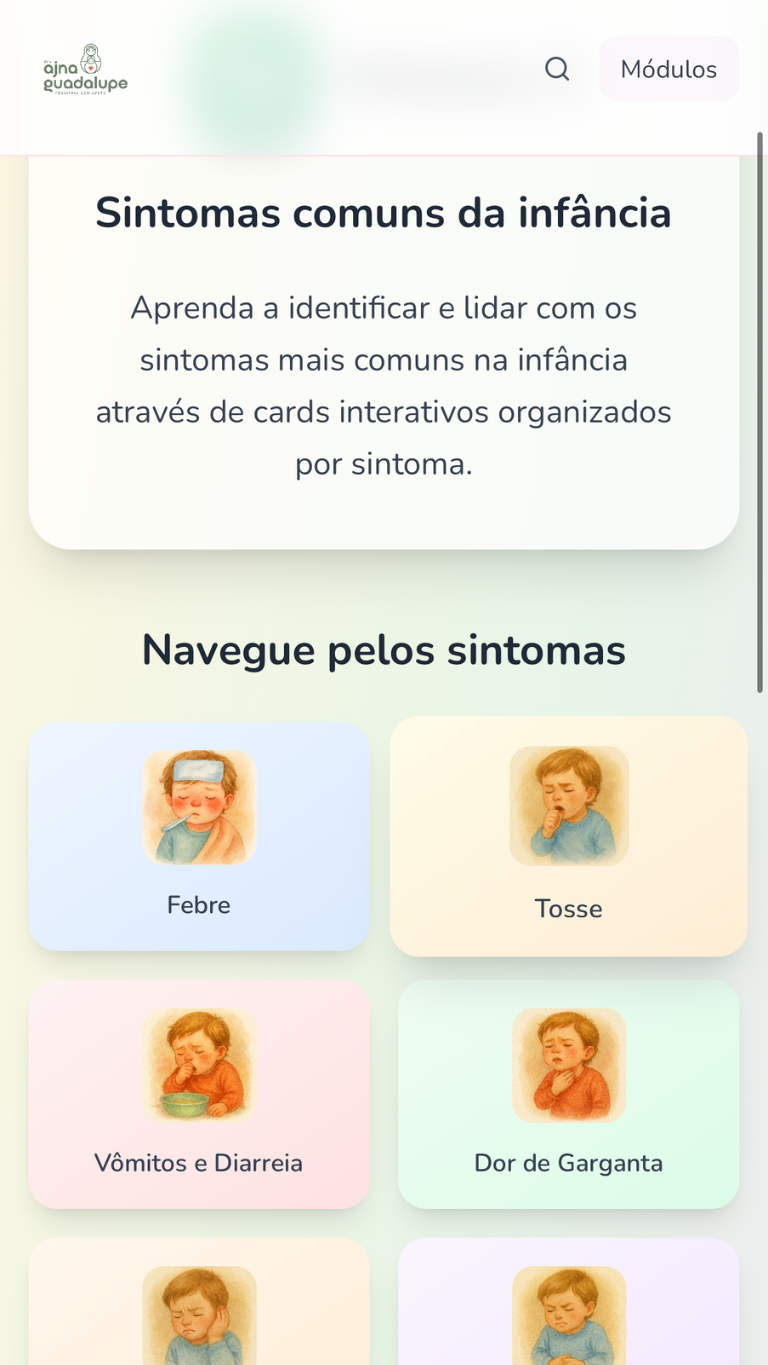Go to home via Ajna Guadalupe logo
The width and height of the screenshot is (768, 1365).
point(86,69)
